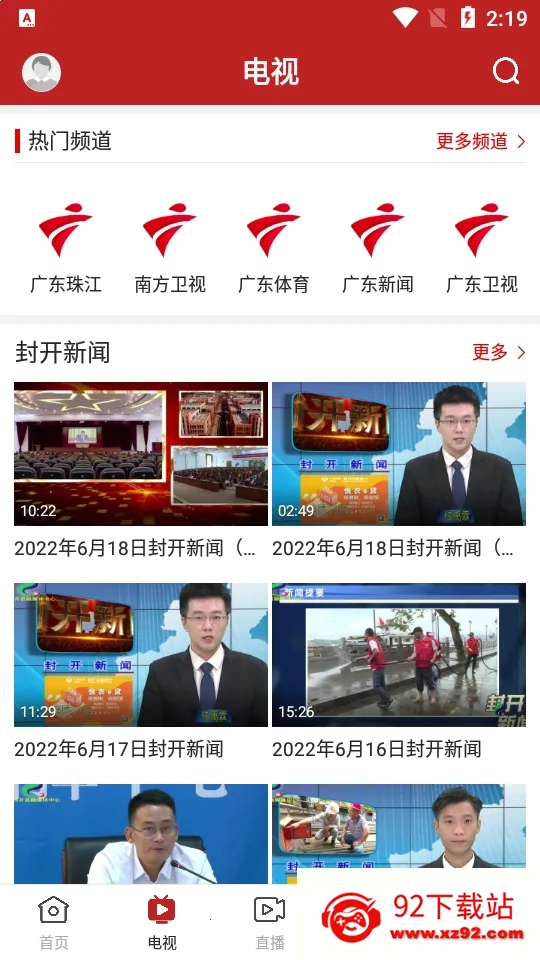Switch to the 直播 tab
Screen dimensions: 540x960
tap(270, 922)
